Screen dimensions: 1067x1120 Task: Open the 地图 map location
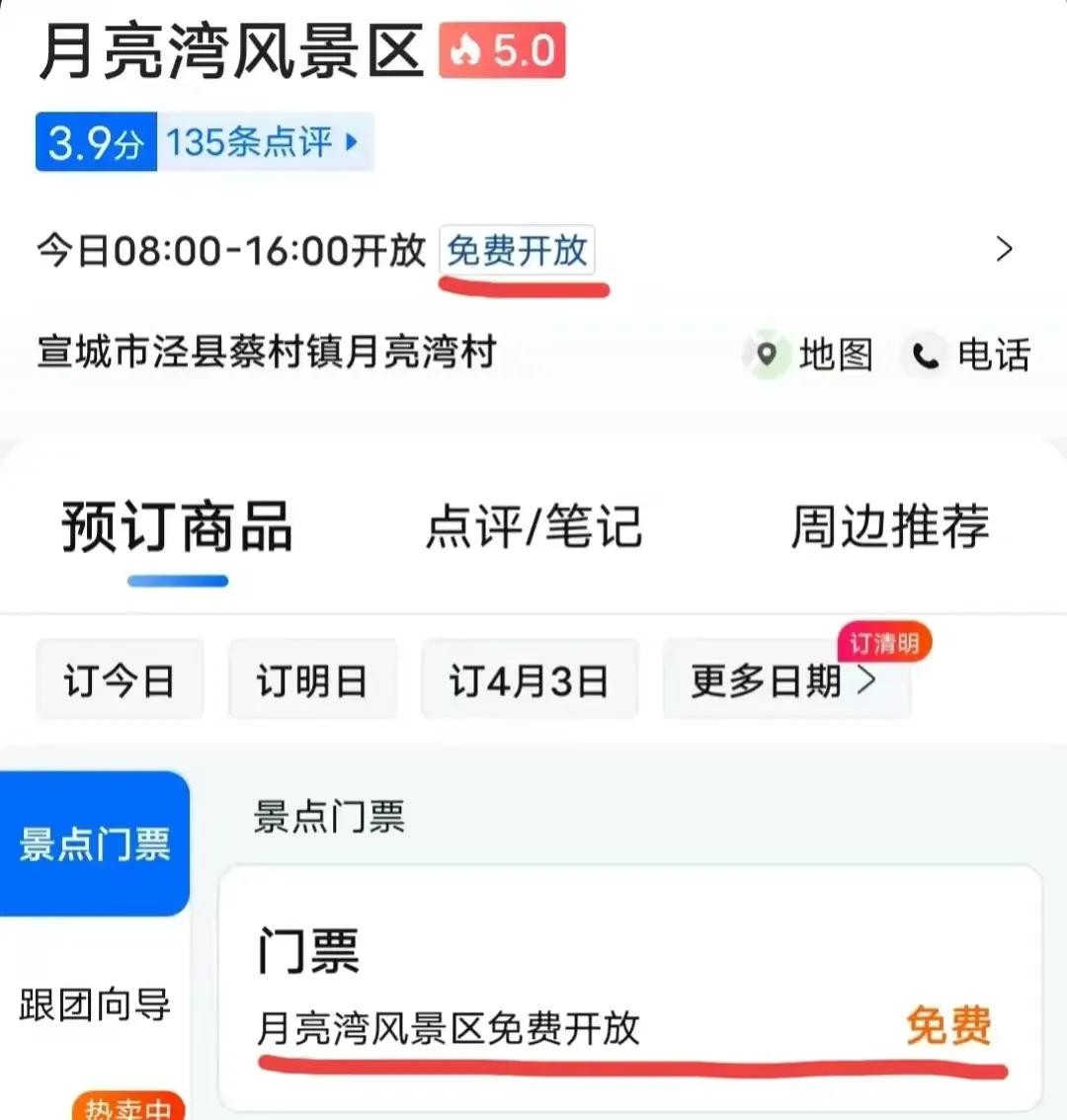(x=812, y=355)
